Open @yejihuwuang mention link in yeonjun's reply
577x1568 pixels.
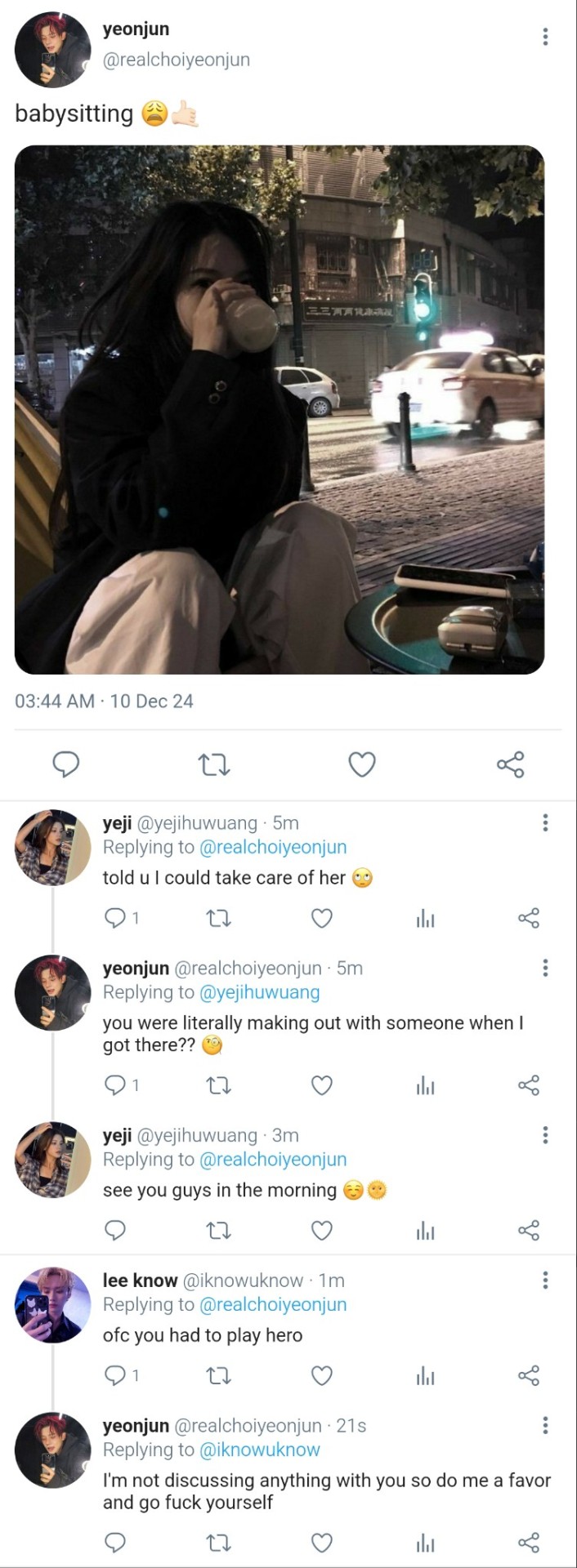259,992
